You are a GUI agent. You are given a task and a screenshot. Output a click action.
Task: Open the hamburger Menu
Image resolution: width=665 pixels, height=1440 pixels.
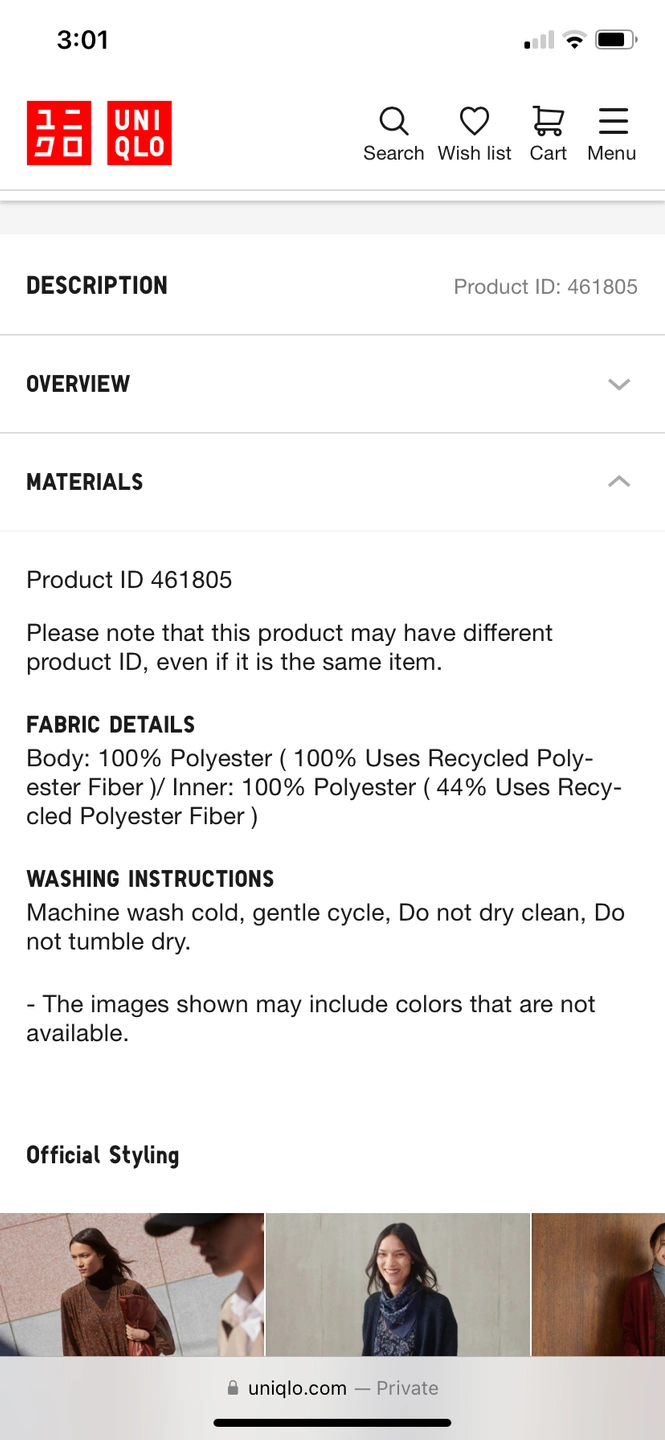612,134
